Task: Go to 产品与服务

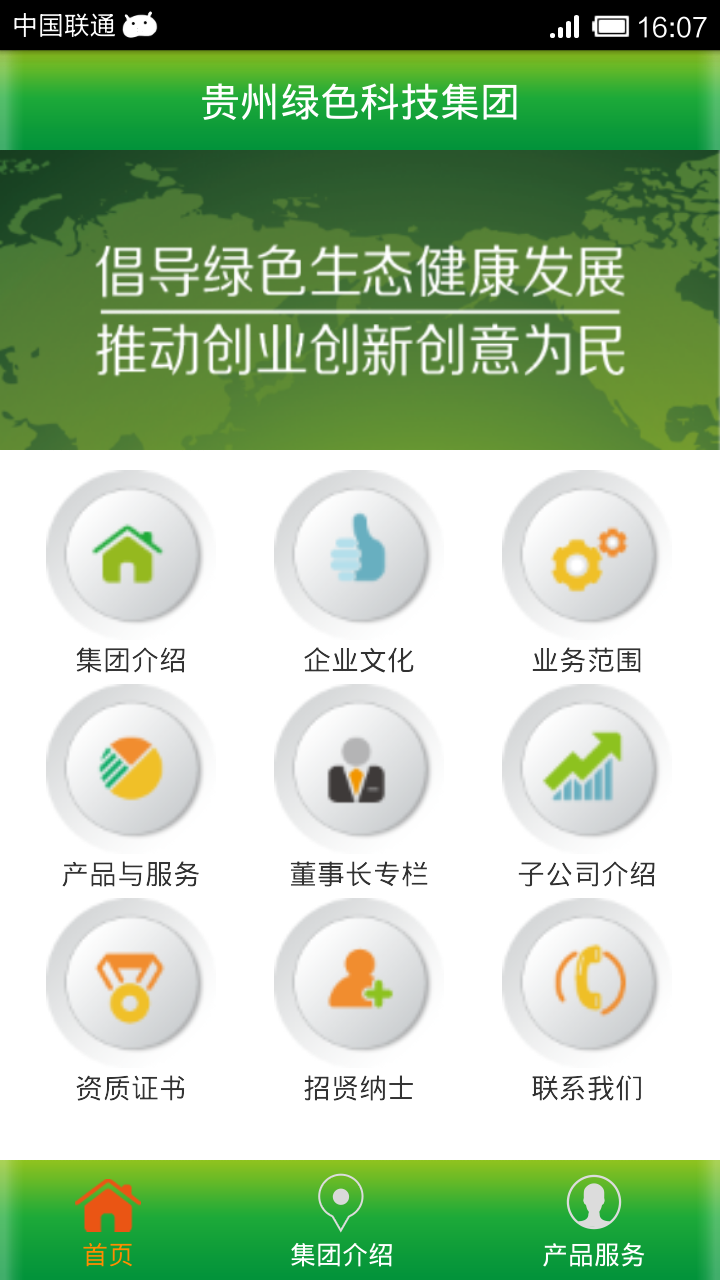Action: coord(131,769)
